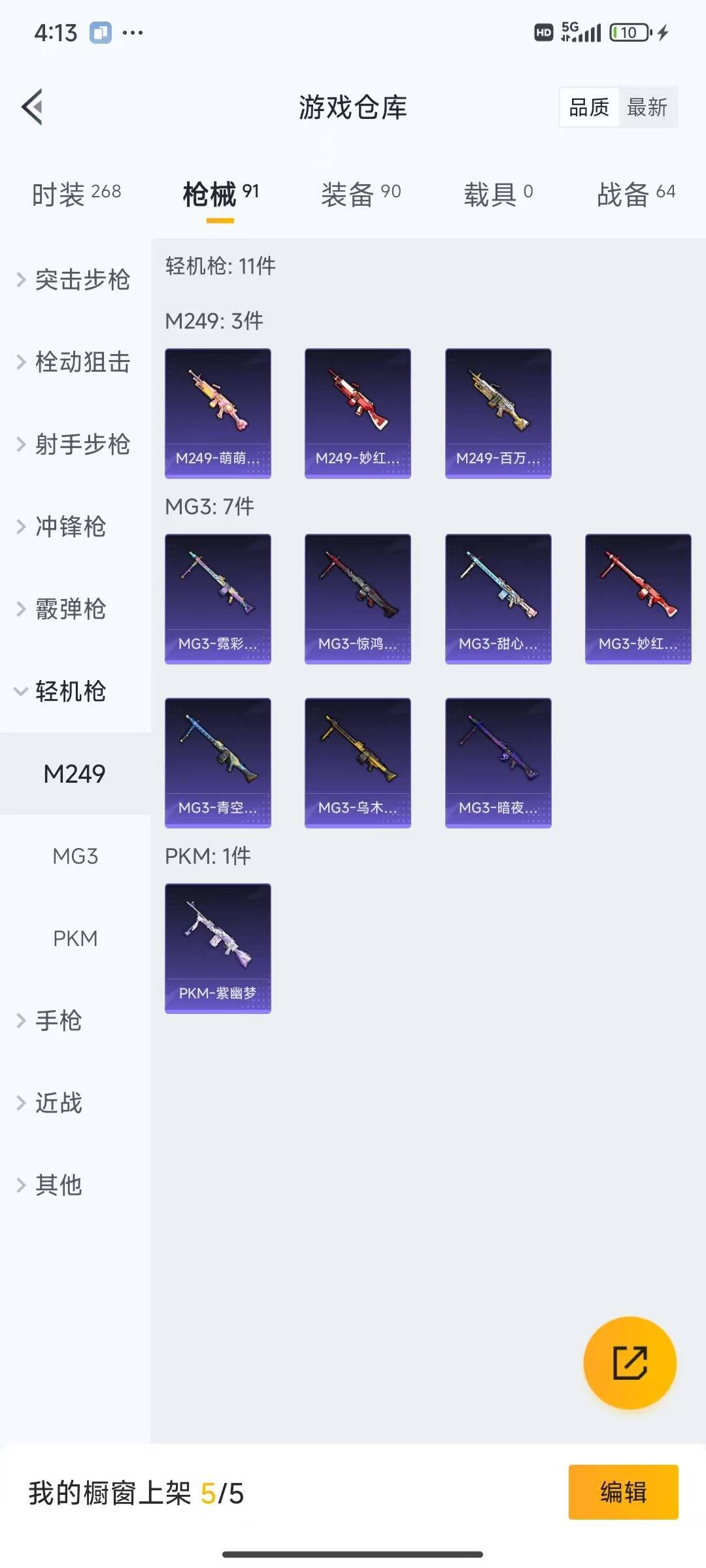Switch to the 装备 tab
Screen dimensions: 706x1568
360,193
